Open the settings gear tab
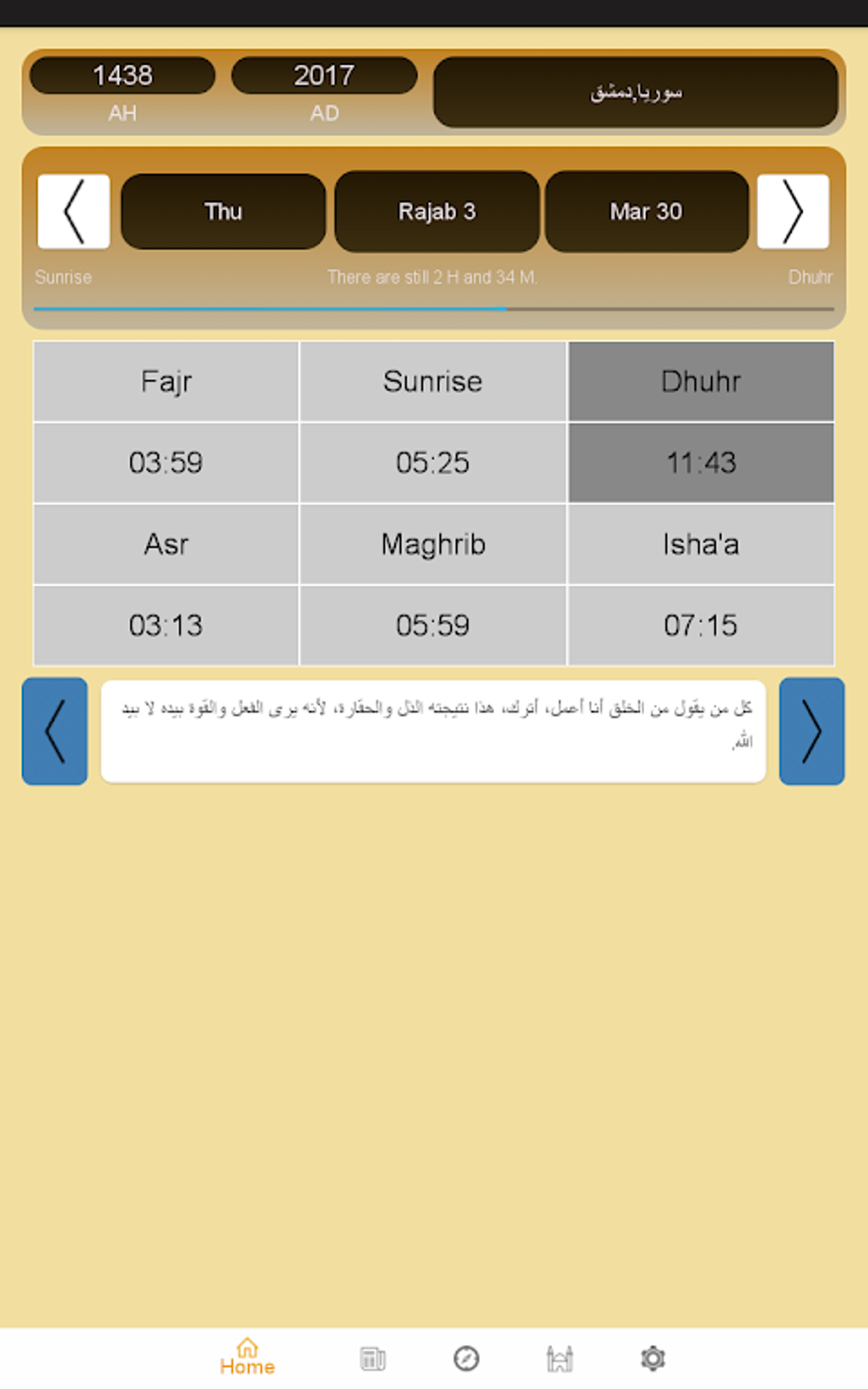The height and width of the screenshot is (1389, 868). pyautogui.click(x=653, y=1358)
